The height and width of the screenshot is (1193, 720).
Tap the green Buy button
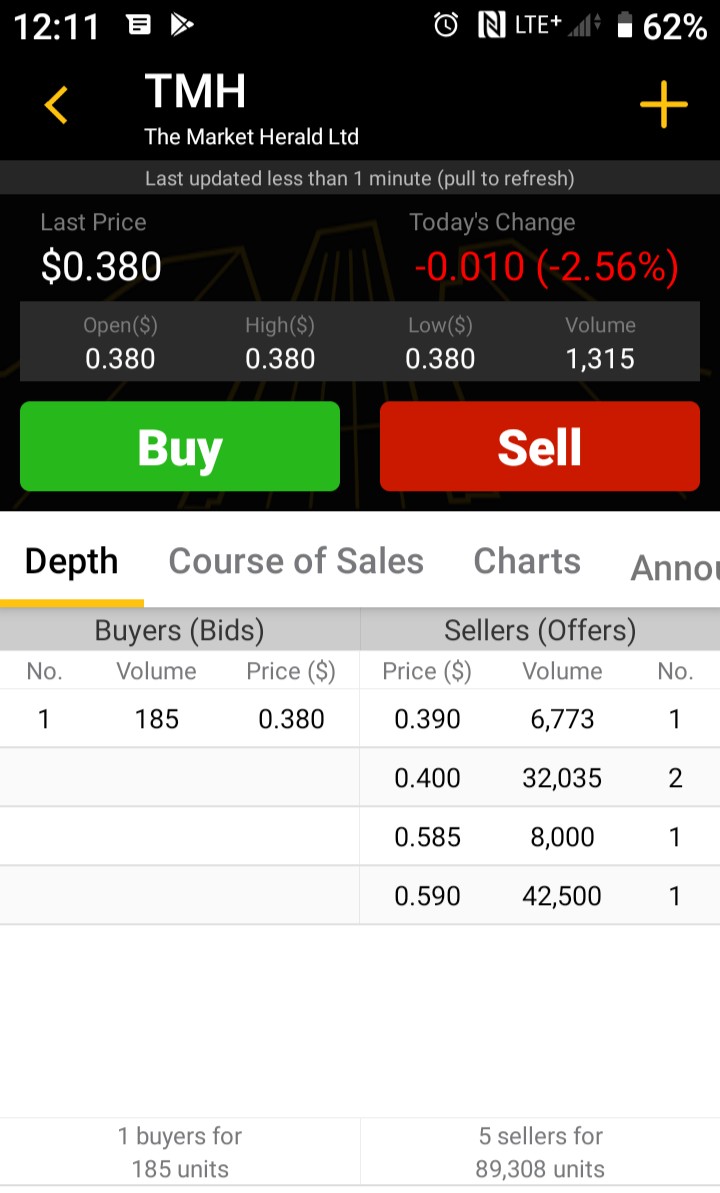(x=180, y=447)
